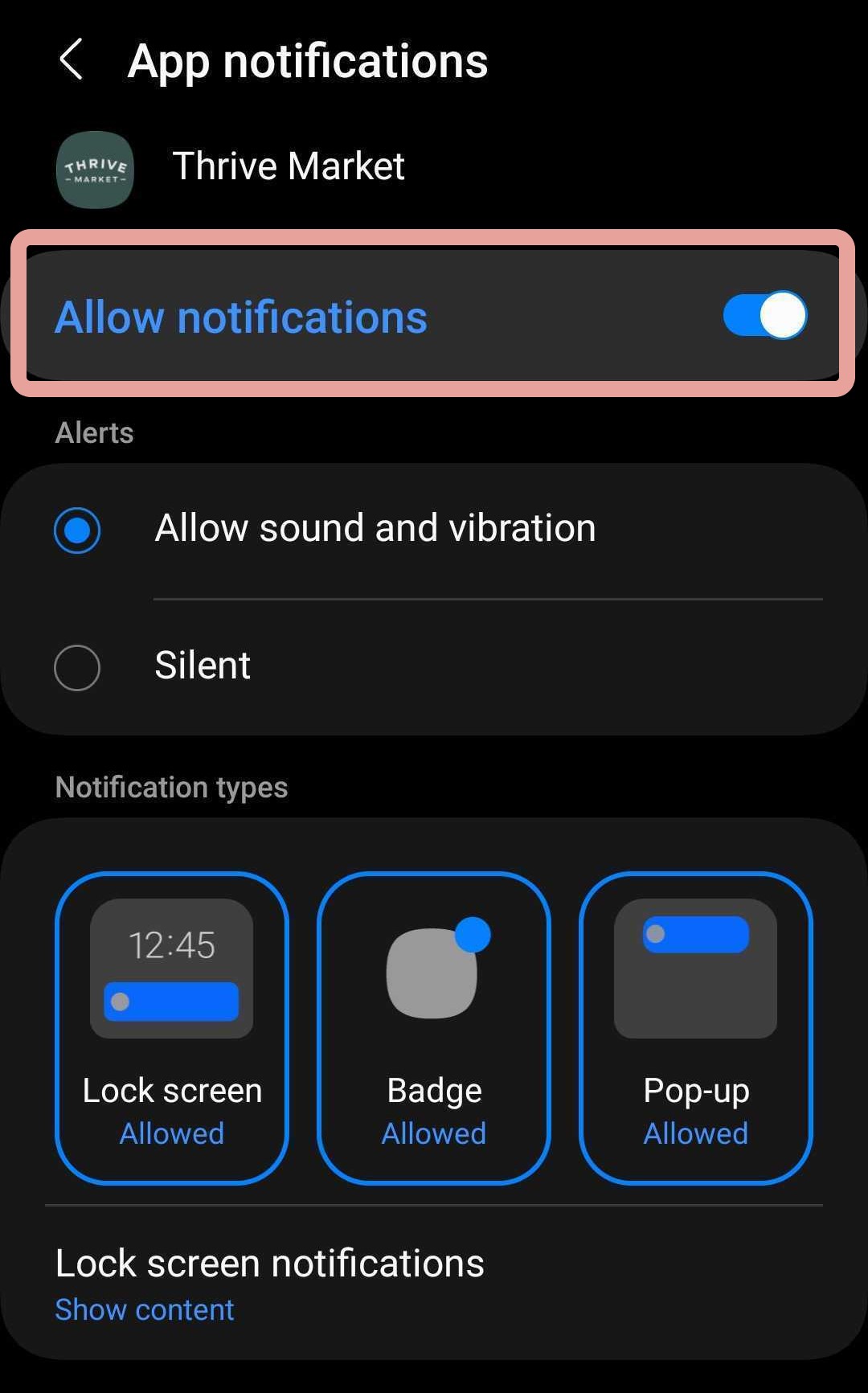Tap the Badge notification icon with blue dot
The image size is (868, 1393).
pos(432,969)
